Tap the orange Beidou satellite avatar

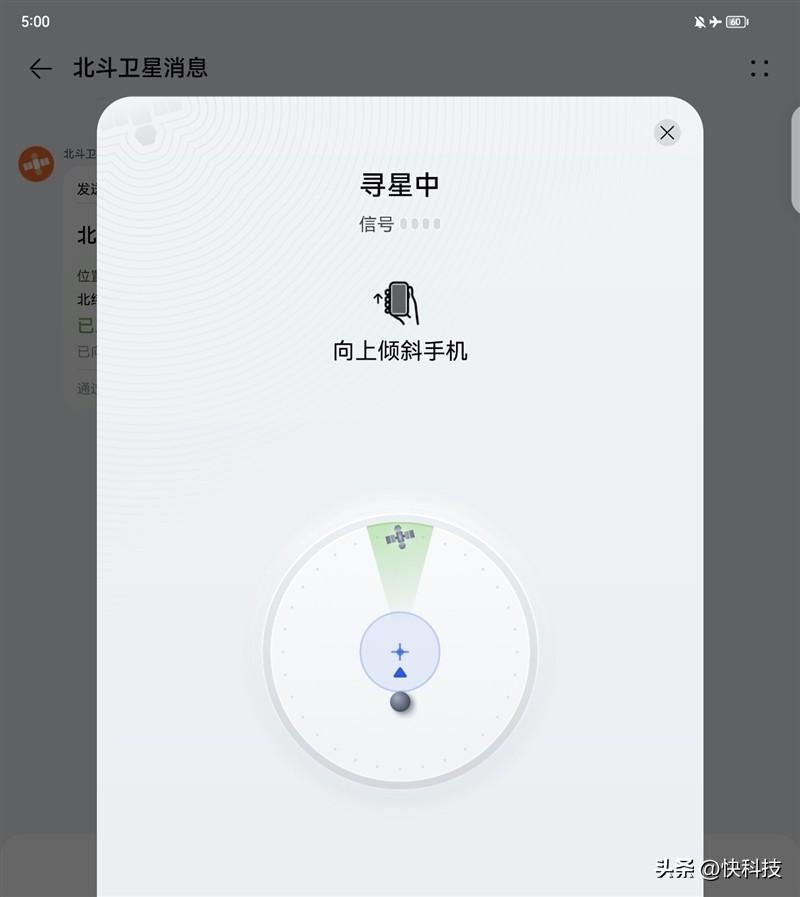[x=36, y=164]
